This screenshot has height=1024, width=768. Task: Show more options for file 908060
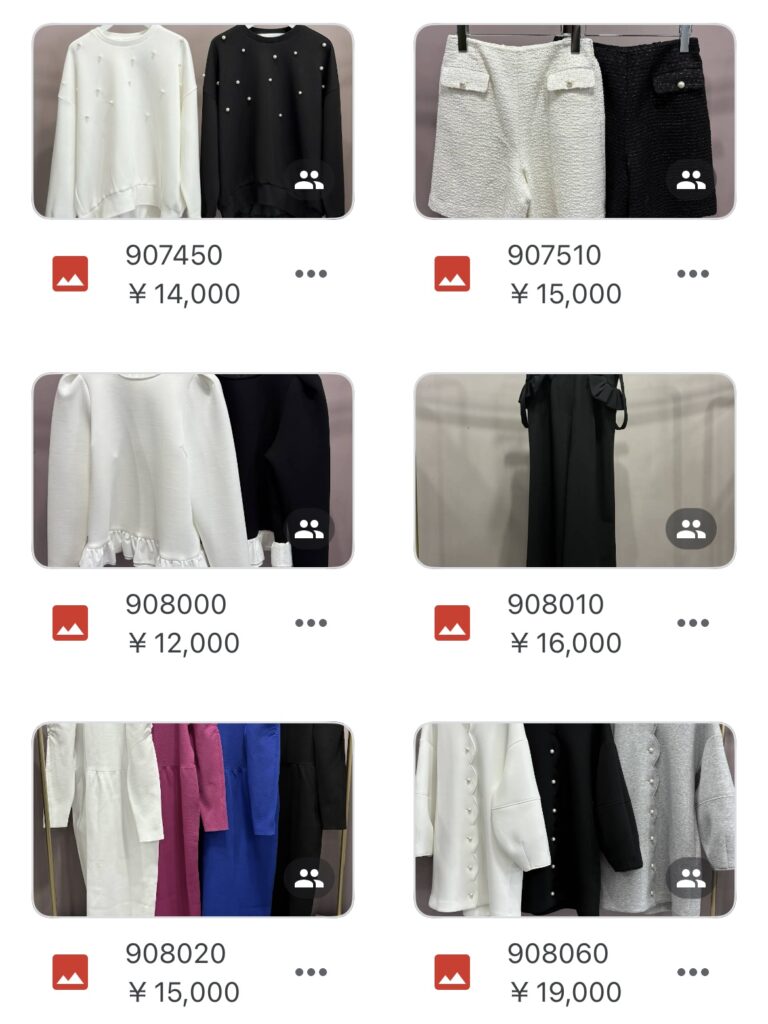[x=693, y=972]
